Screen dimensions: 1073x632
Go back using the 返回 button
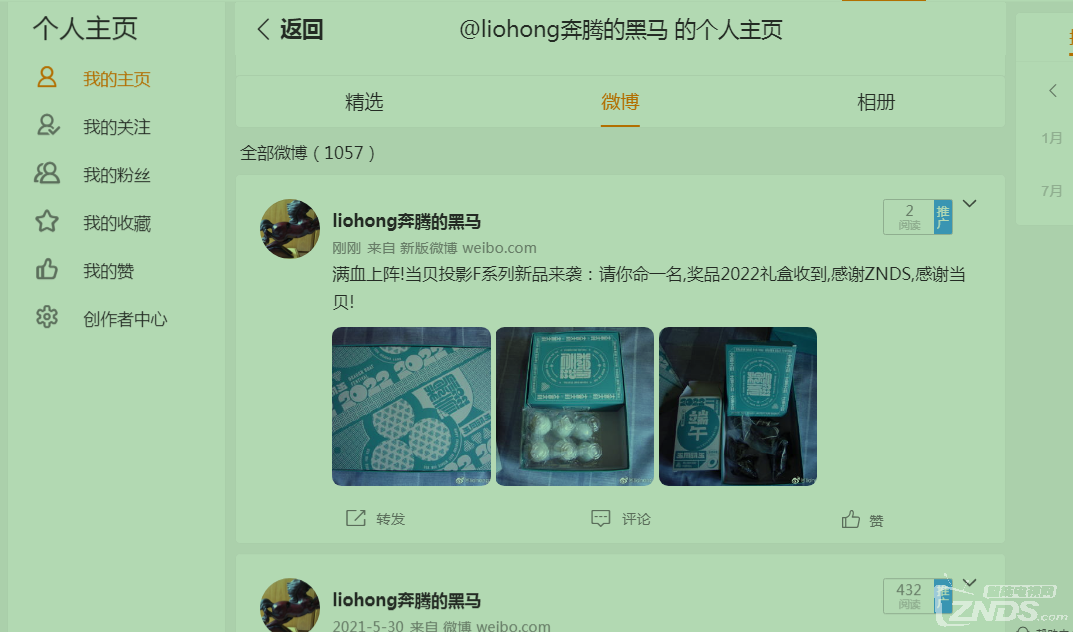[290, 30]
